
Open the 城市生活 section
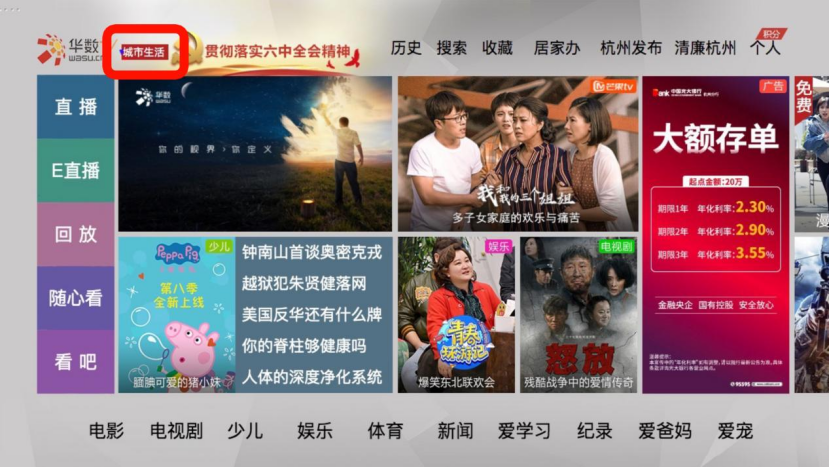point(145,51)
